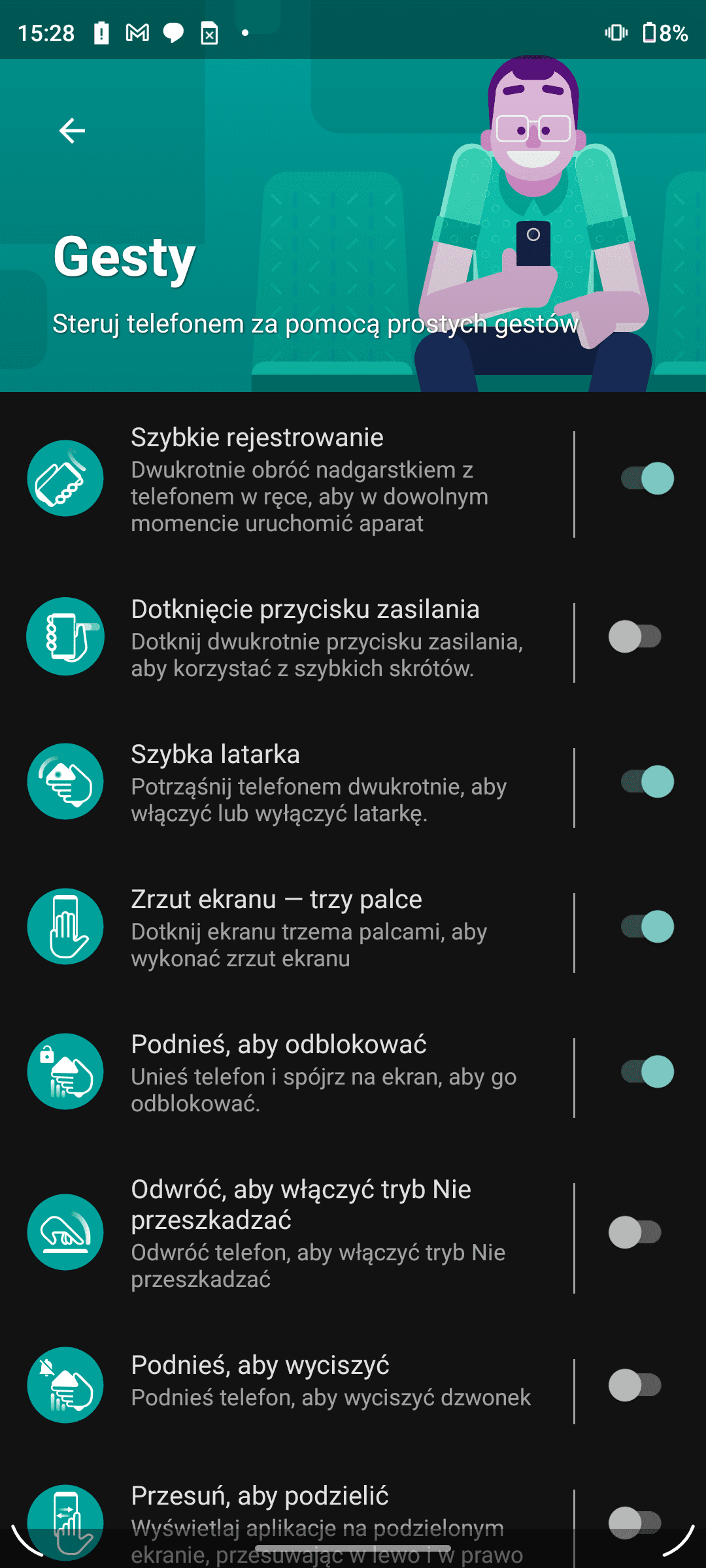This screenshot has width=706, height=1568.
Task: Enable the Dotknięcie przycisku zasilania switch
Action: pos(635,636)
